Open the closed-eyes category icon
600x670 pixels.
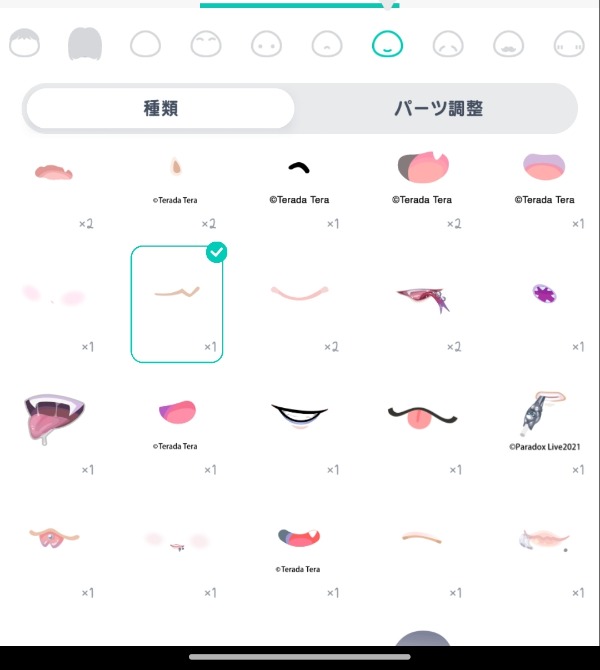click(x=206, y=44)
